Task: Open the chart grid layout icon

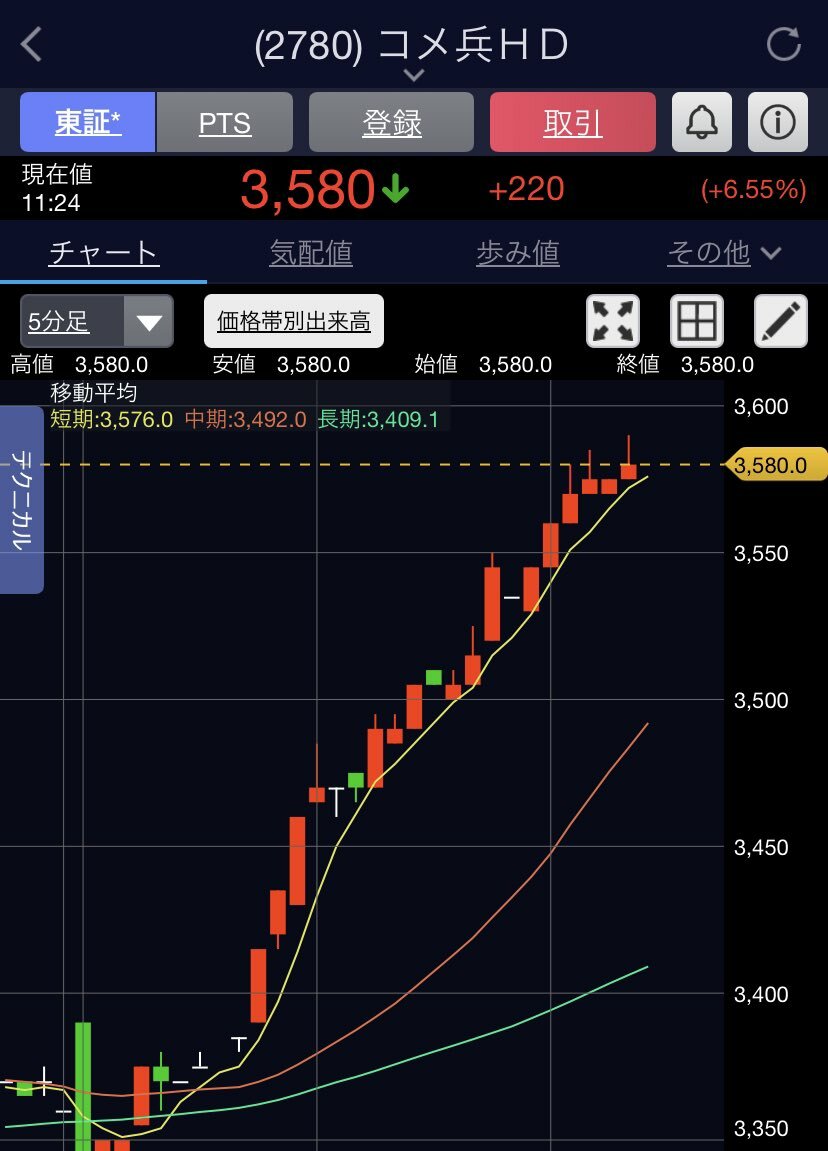Action: (x=696, y=321)
